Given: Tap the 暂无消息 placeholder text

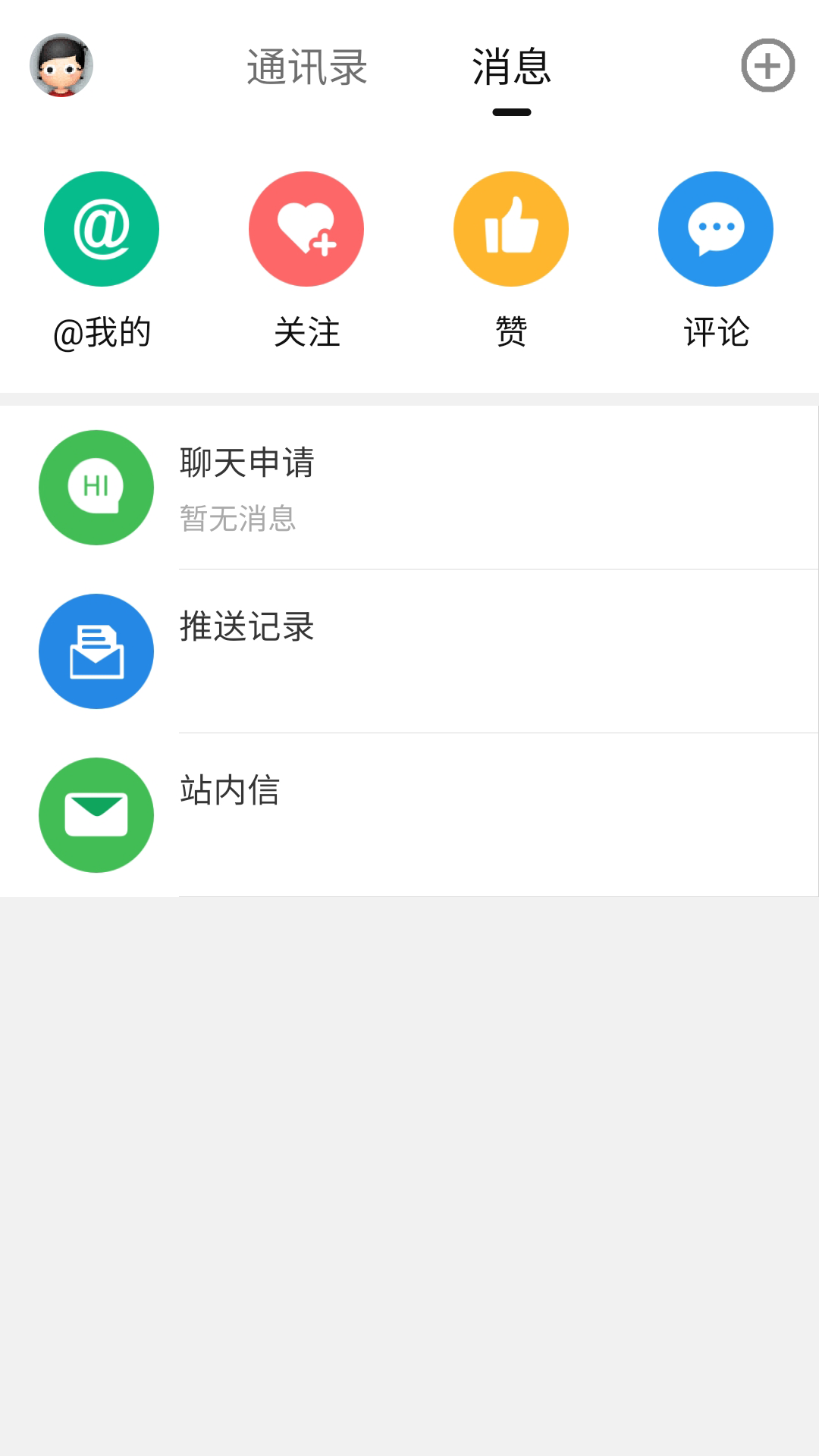Looking at the screenshot, I should 237,519.
